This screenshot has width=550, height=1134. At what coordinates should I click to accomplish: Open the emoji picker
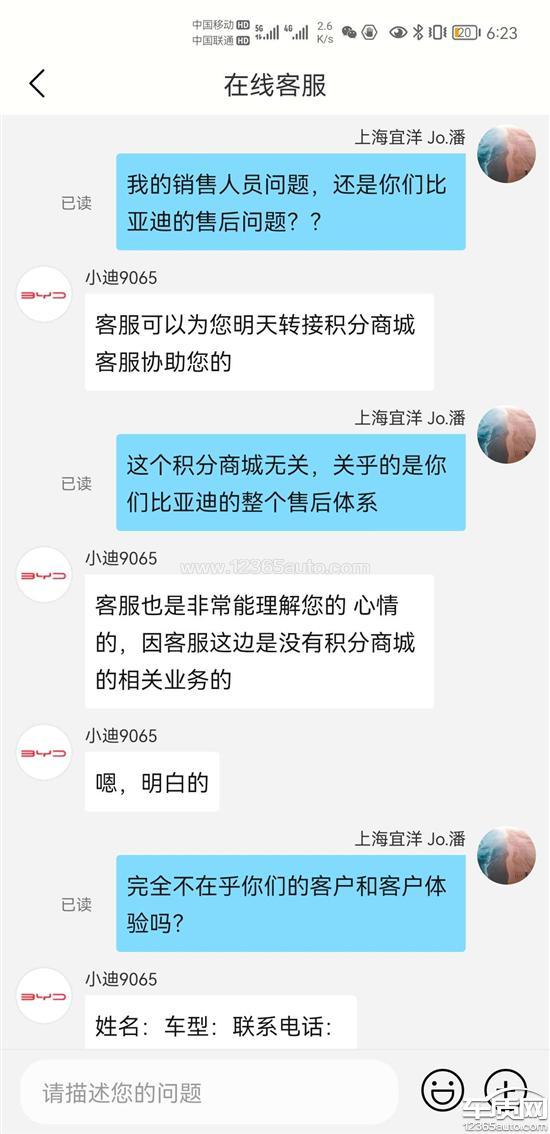442,1090
